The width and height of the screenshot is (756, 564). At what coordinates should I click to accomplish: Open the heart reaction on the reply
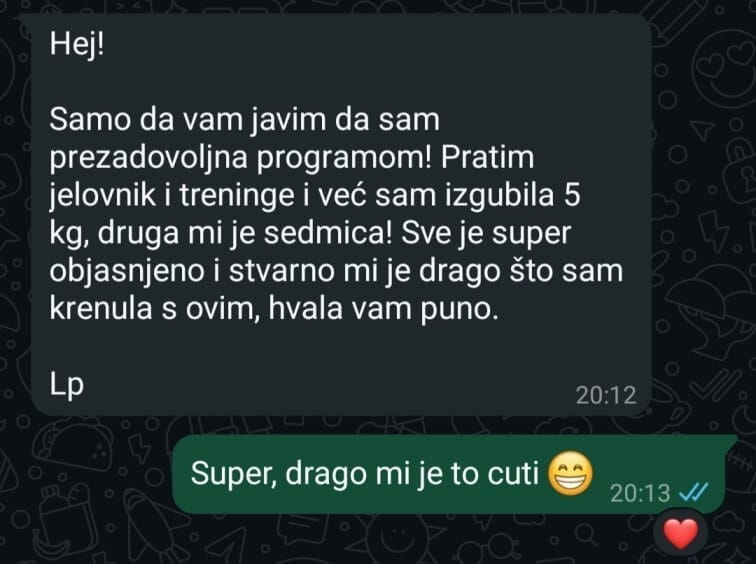pos(680,535)
